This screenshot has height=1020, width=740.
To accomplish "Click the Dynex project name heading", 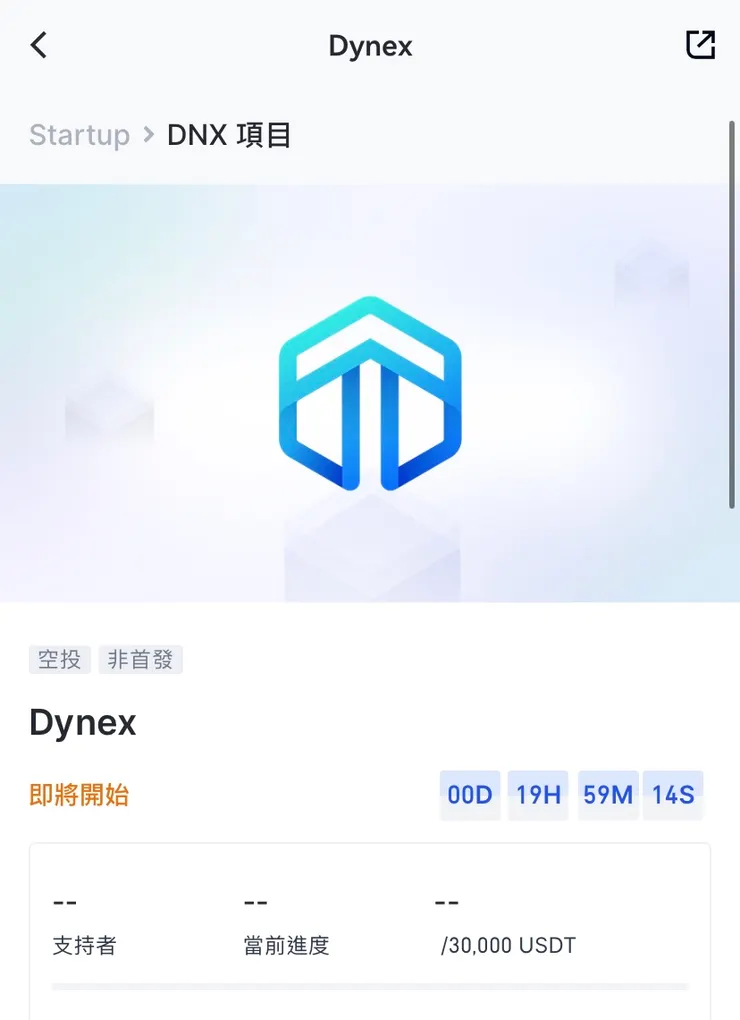I will 83,722.
